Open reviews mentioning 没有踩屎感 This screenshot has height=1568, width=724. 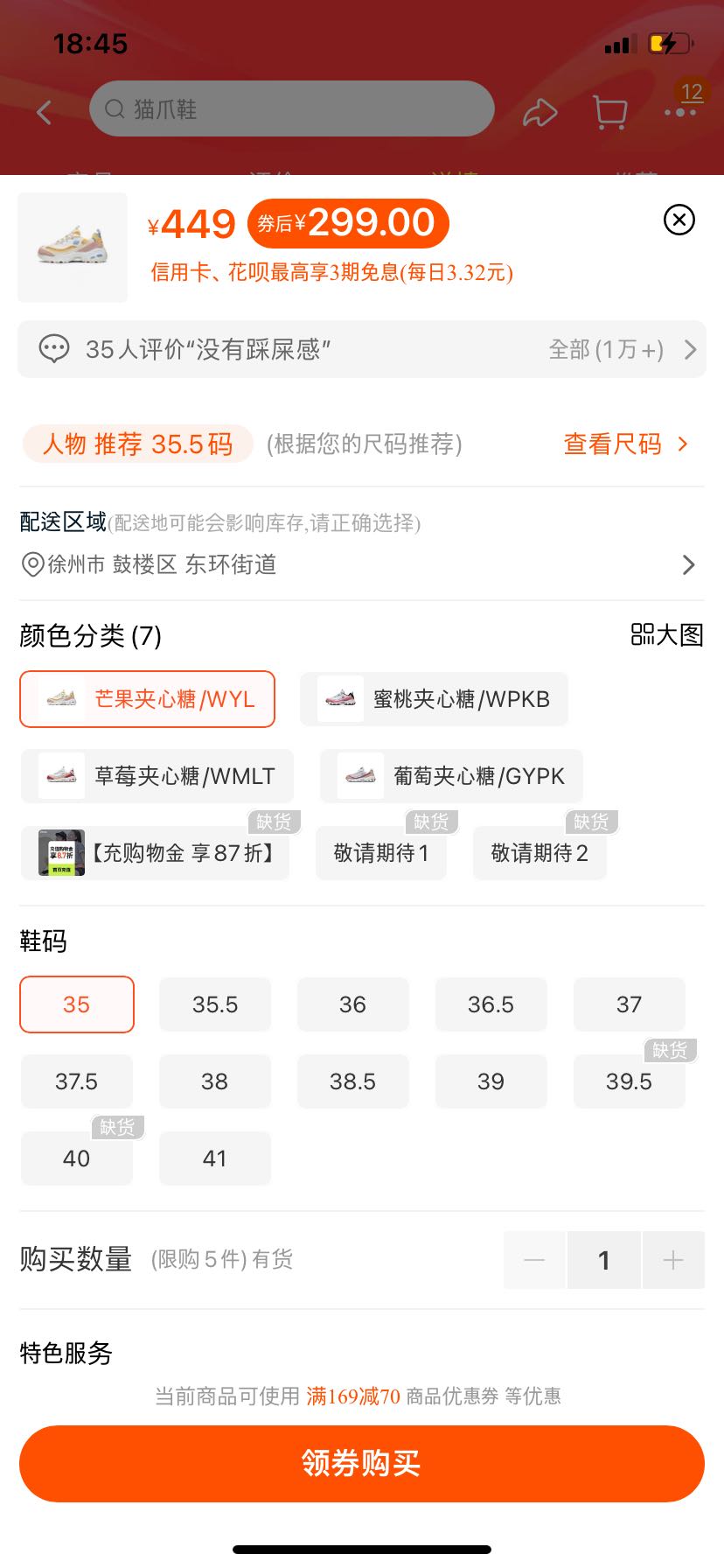(x=362, y=349)
